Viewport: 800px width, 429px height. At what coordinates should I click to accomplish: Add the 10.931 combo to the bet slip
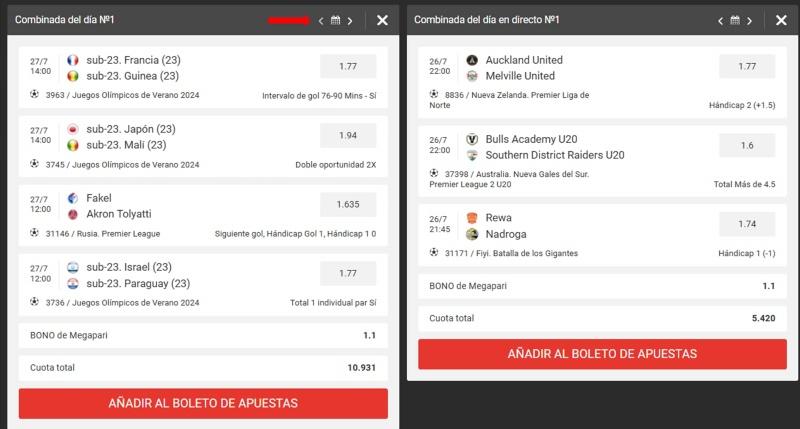203,403
